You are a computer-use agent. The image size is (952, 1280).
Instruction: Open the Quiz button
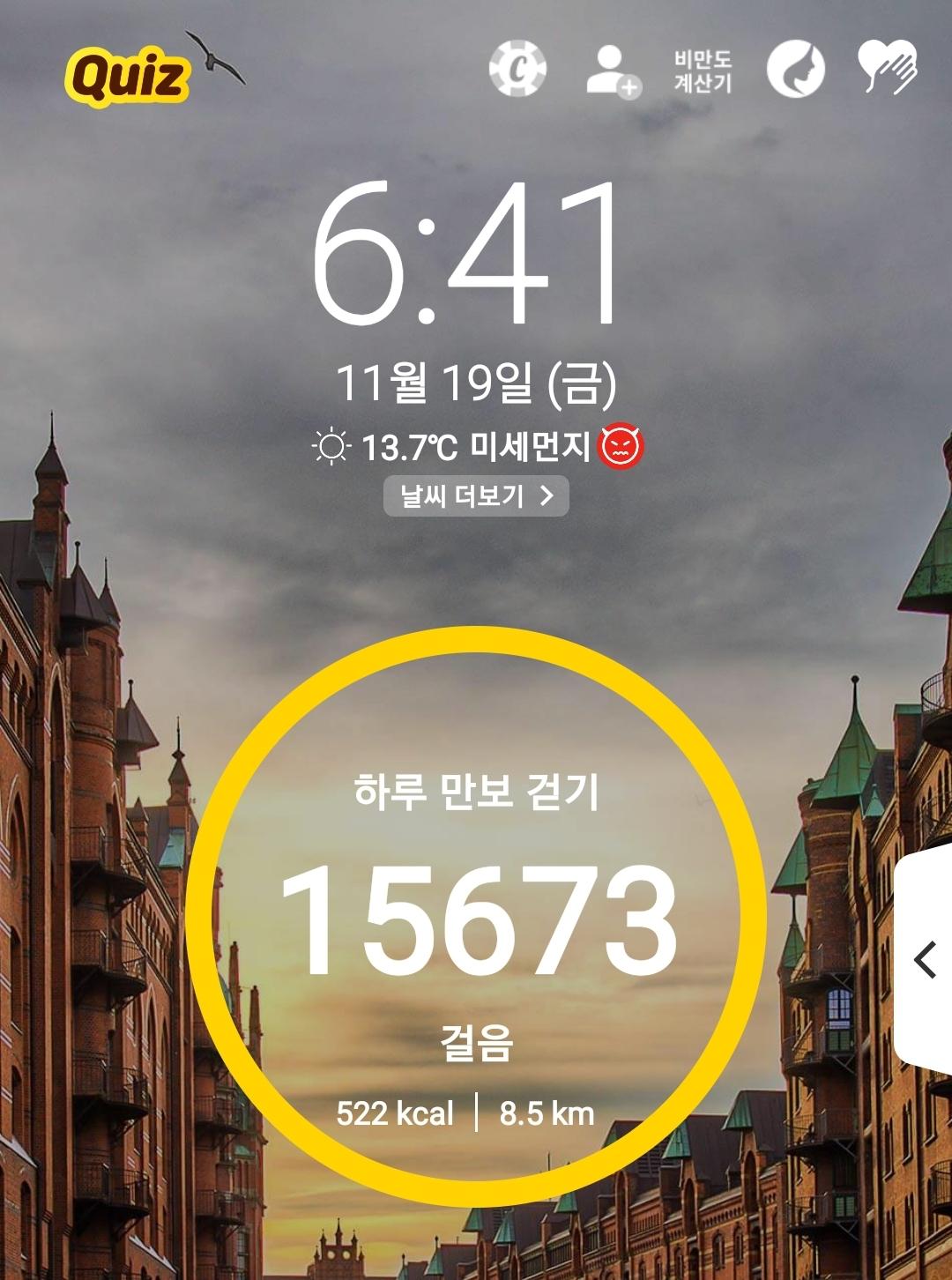(129, 78)
